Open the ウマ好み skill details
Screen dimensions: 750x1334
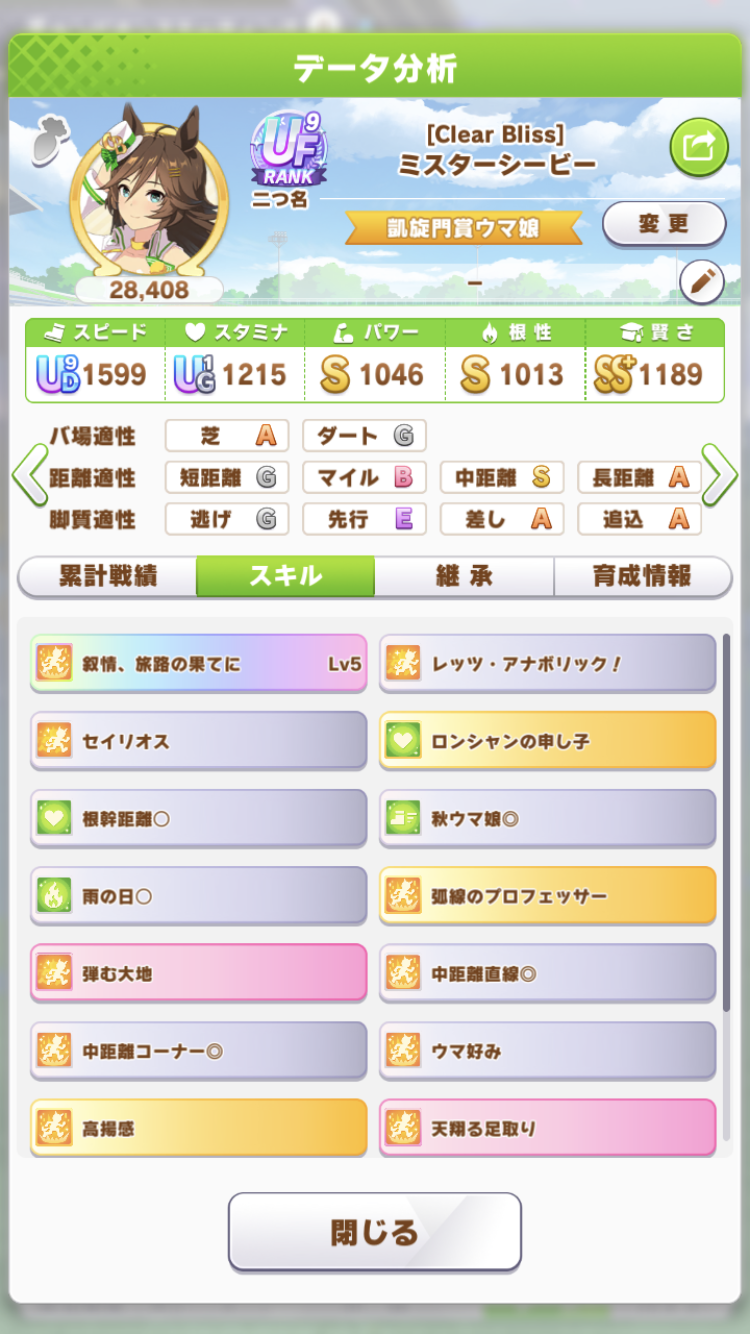547,1051
